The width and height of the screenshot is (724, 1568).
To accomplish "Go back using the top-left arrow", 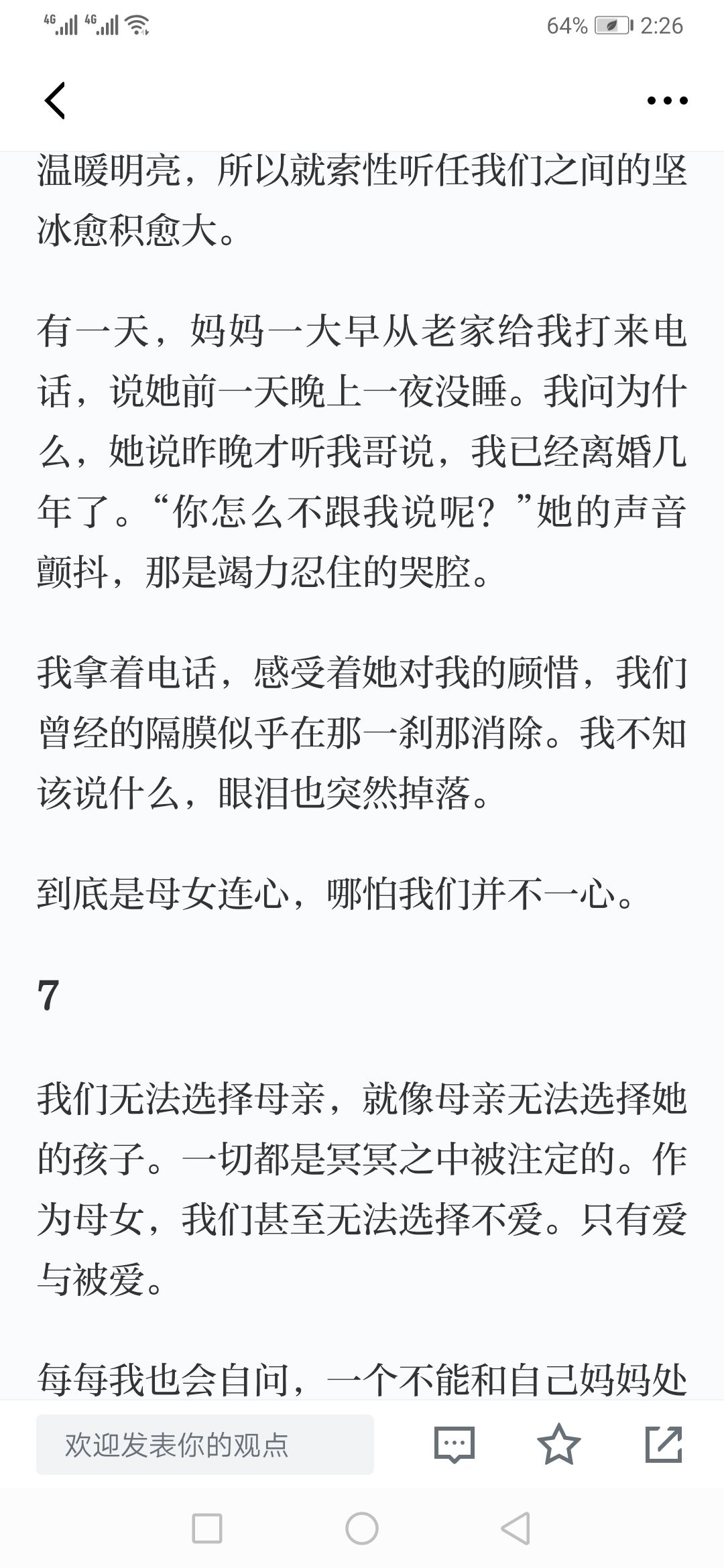I will 55,101.
